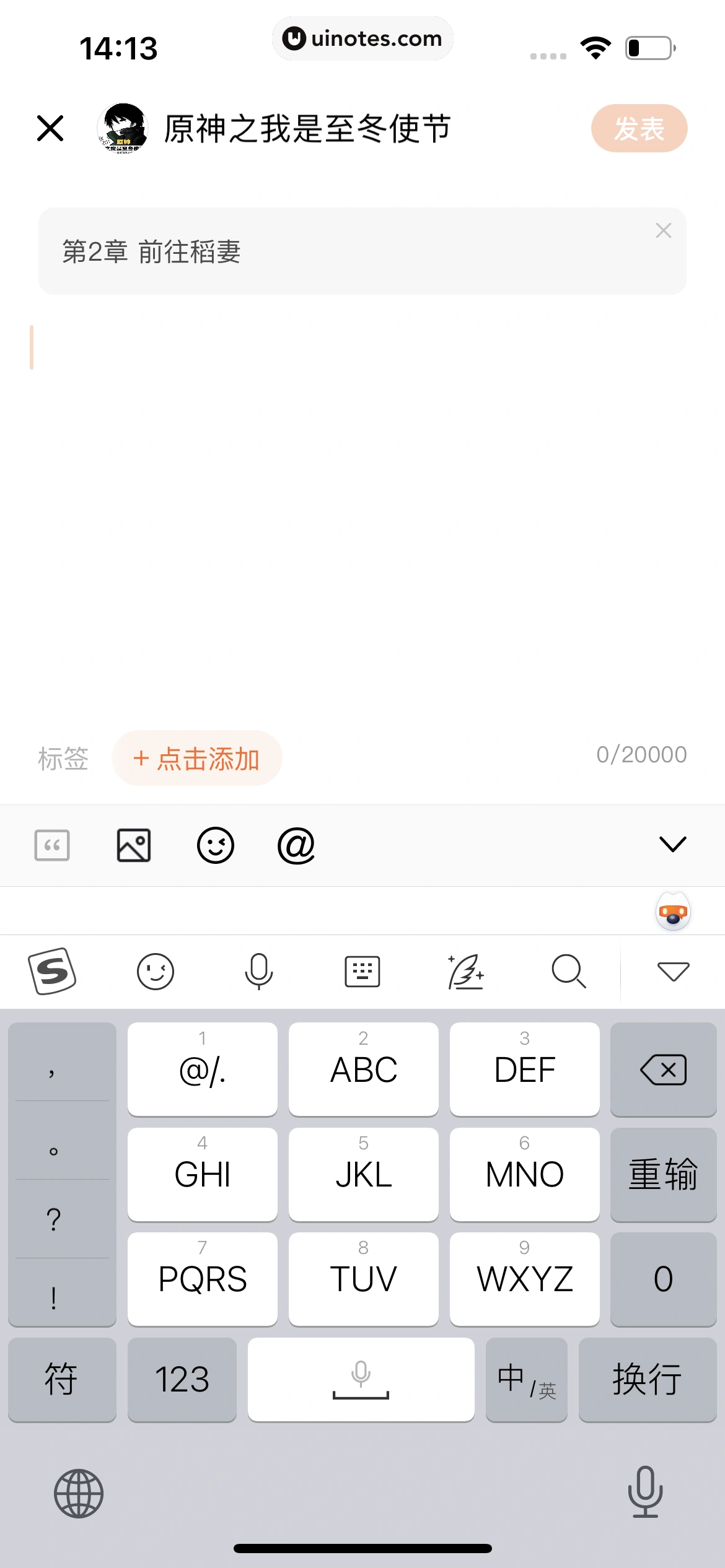This screenshot has width=725, height=1568.
Task: Open keyboard search with the magnifier icon
Action: pos(568,971)
